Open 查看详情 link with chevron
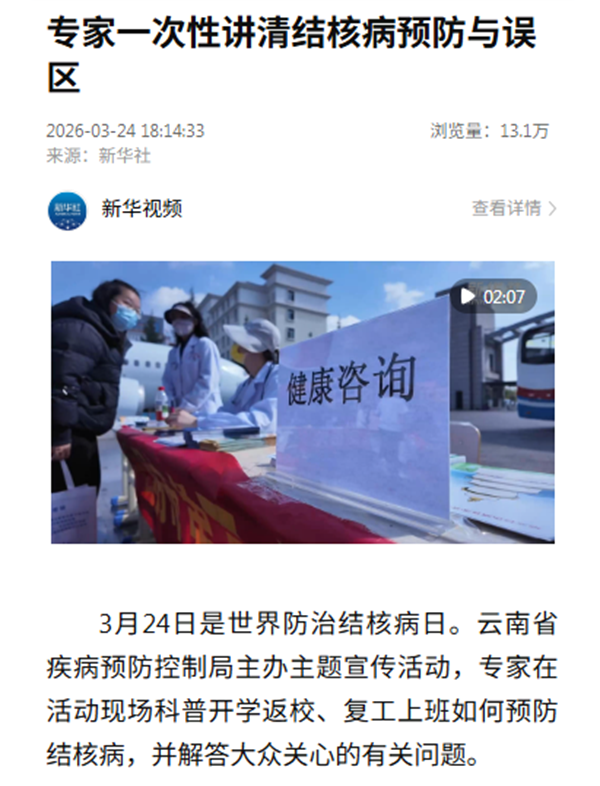This screenshot has height=786, width=600. (x=514, y=208)
